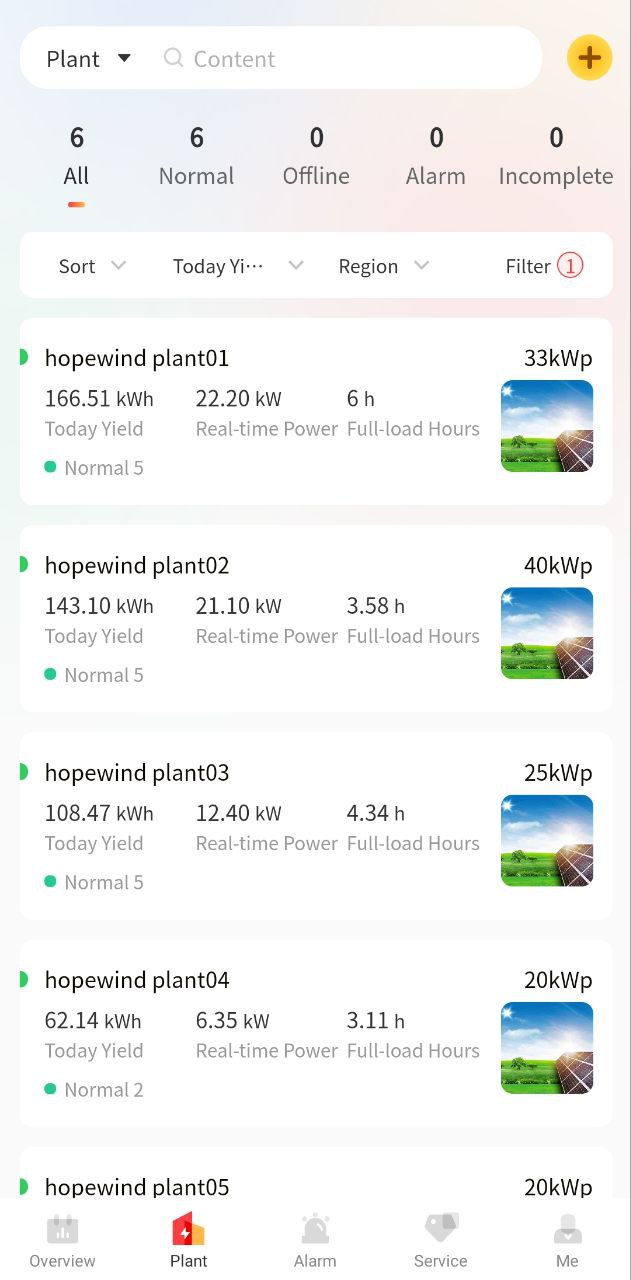Open the Service tab
This screenshot has width=631, height=1280.
(440, 1241)
